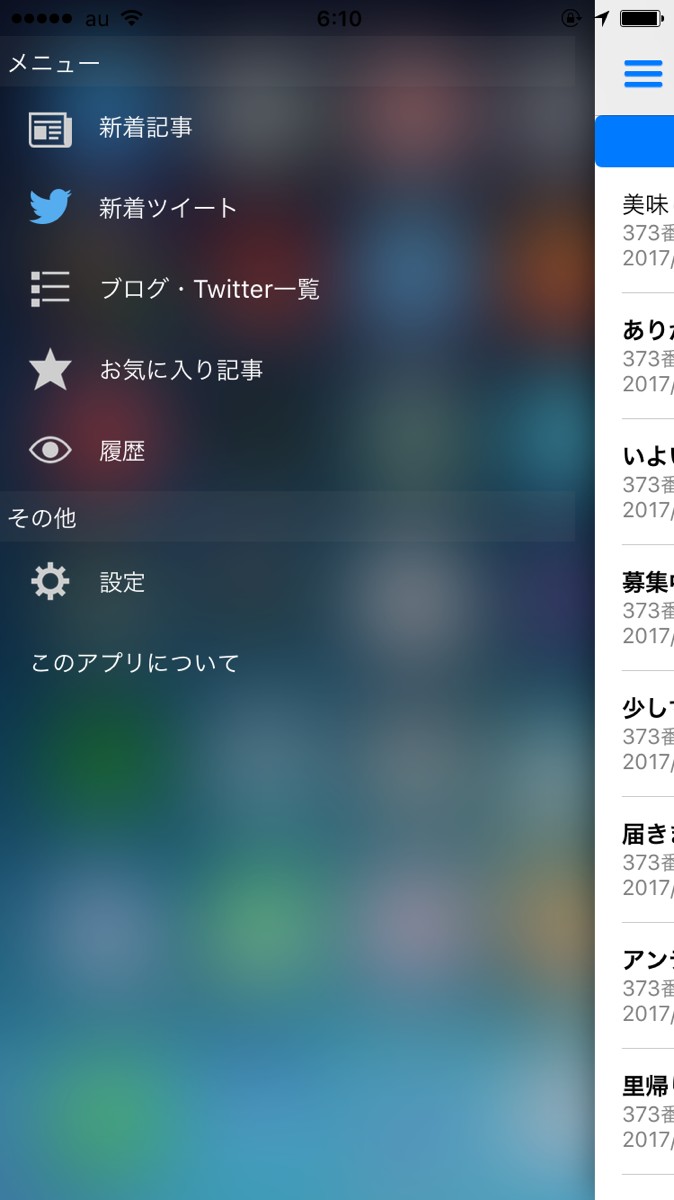Screen dimensions: 674x1200
Task: Open 新着記事 from the menu
Action: 145,128
